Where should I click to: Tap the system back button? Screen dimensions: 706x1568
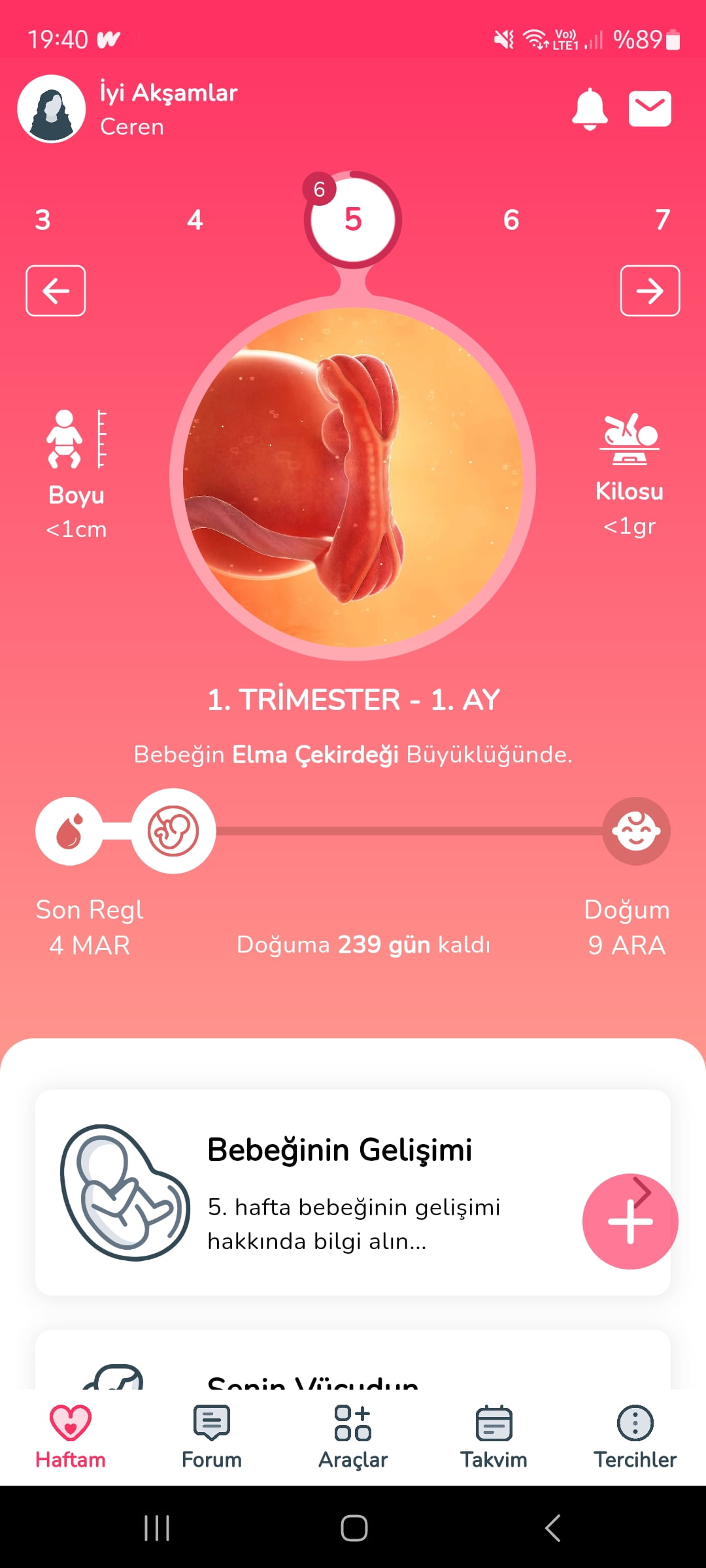coord(552,1528)
